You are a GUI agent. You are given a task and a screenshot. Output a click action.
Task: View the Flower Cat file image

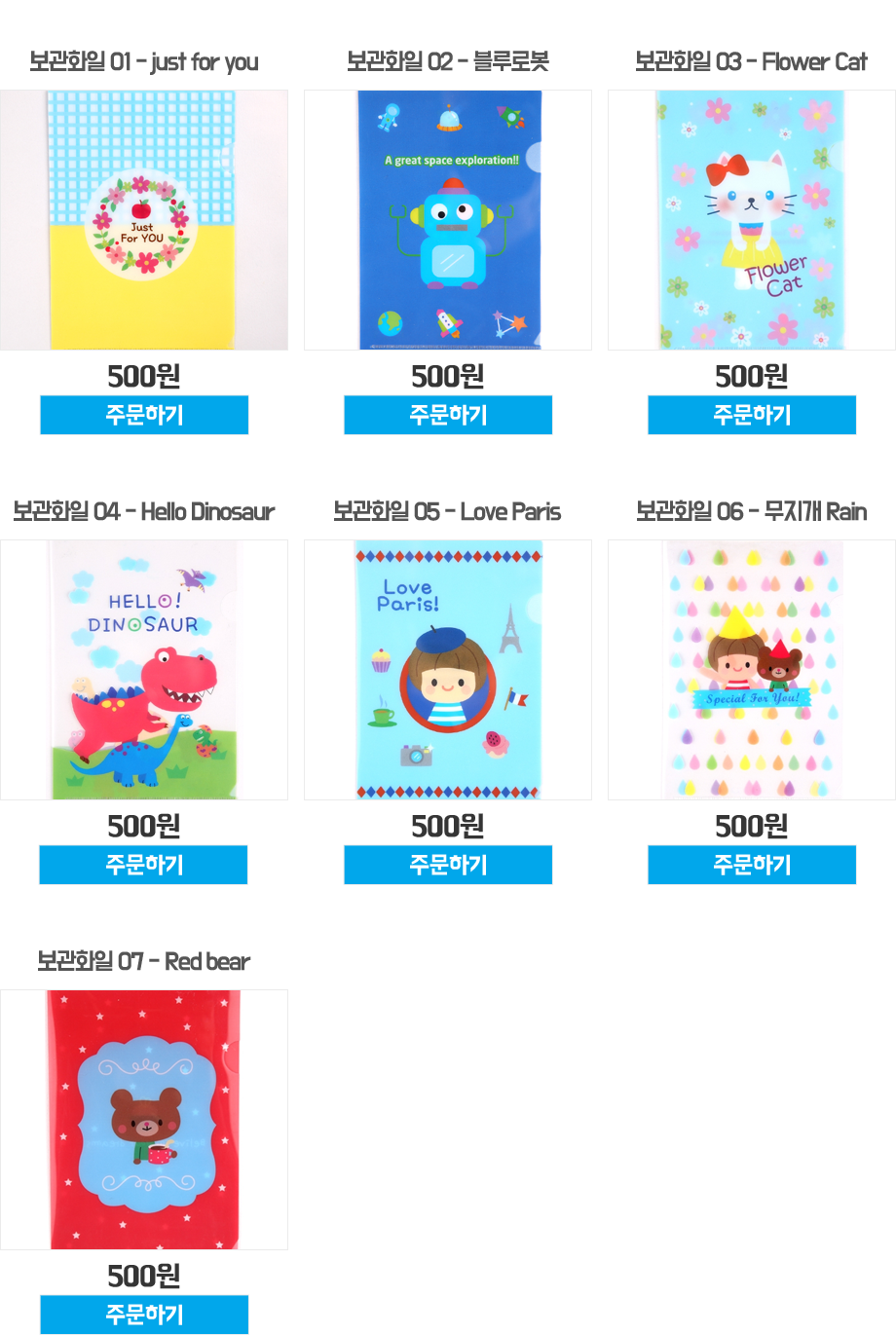[752, 220]
